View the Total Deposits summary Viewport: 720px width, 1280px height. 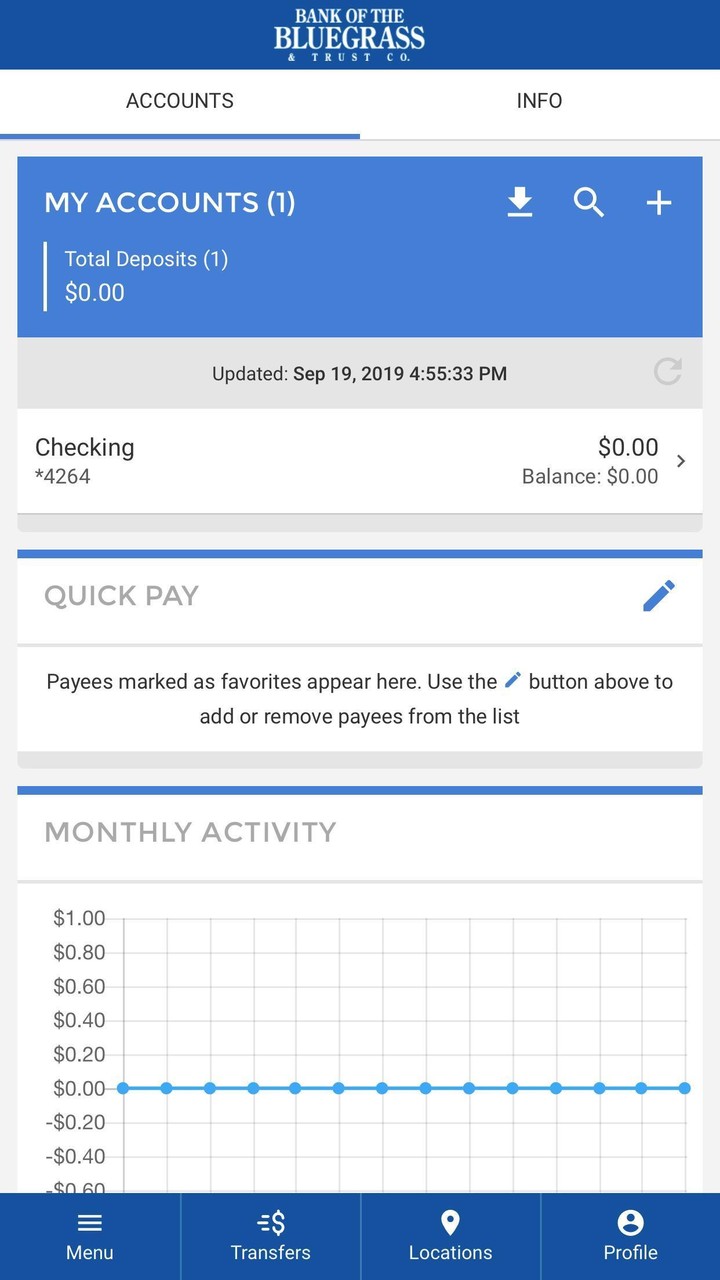point(146,275)
